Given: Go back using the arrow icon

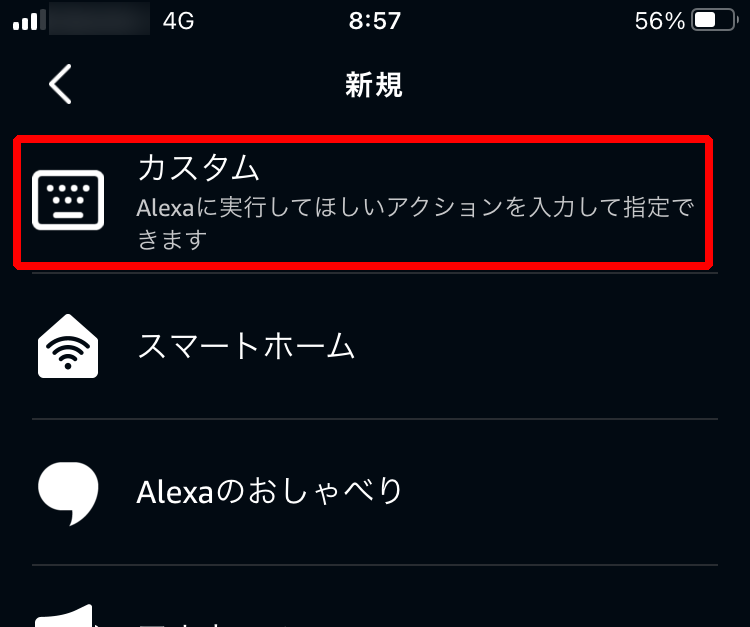Looking at the screenshot, I should (x=61, y=85).
